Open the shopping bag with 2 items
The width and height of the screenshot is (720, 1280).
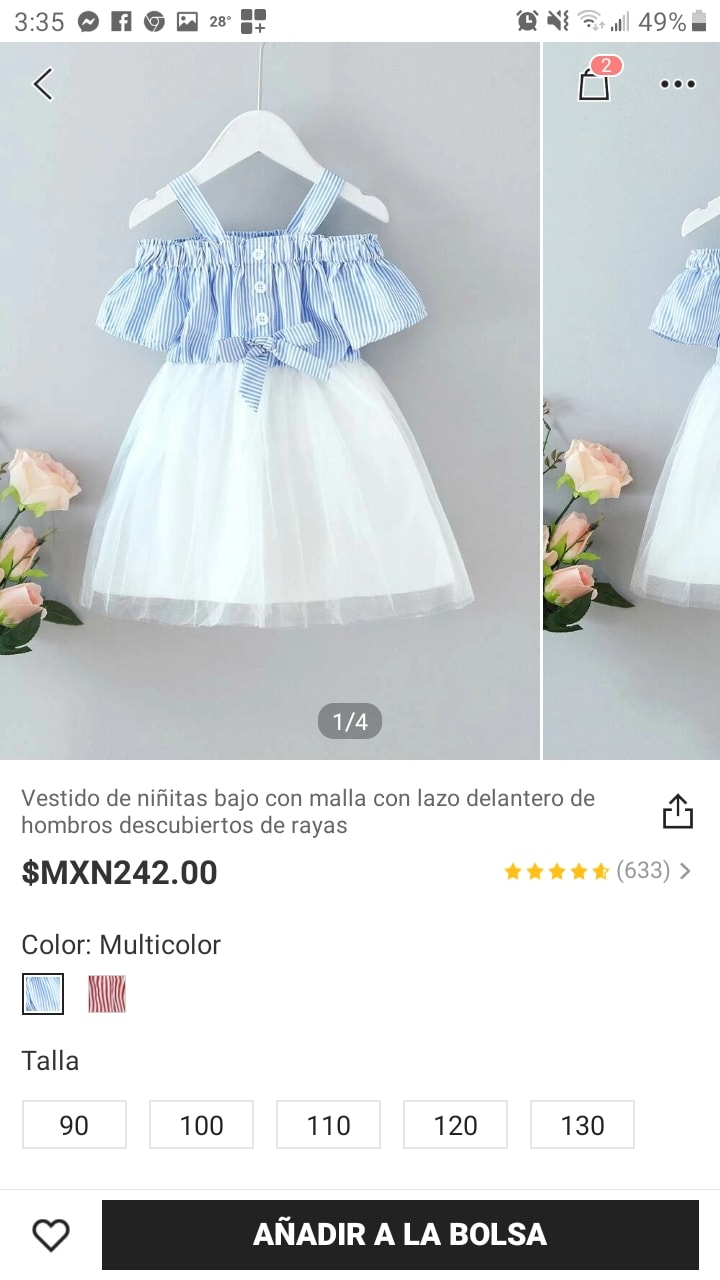tap(597, 80)
